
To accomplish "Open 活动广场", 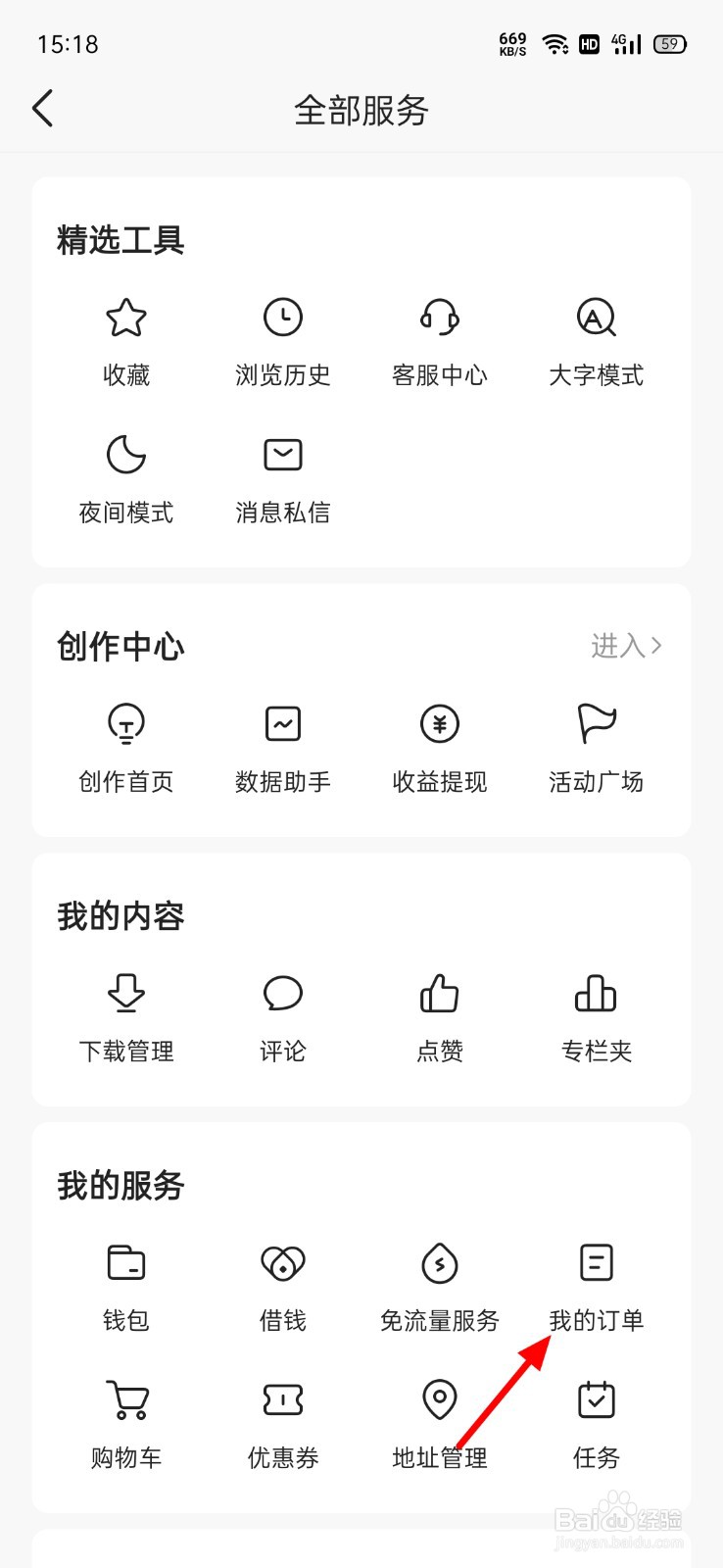I will pos(596,745).
